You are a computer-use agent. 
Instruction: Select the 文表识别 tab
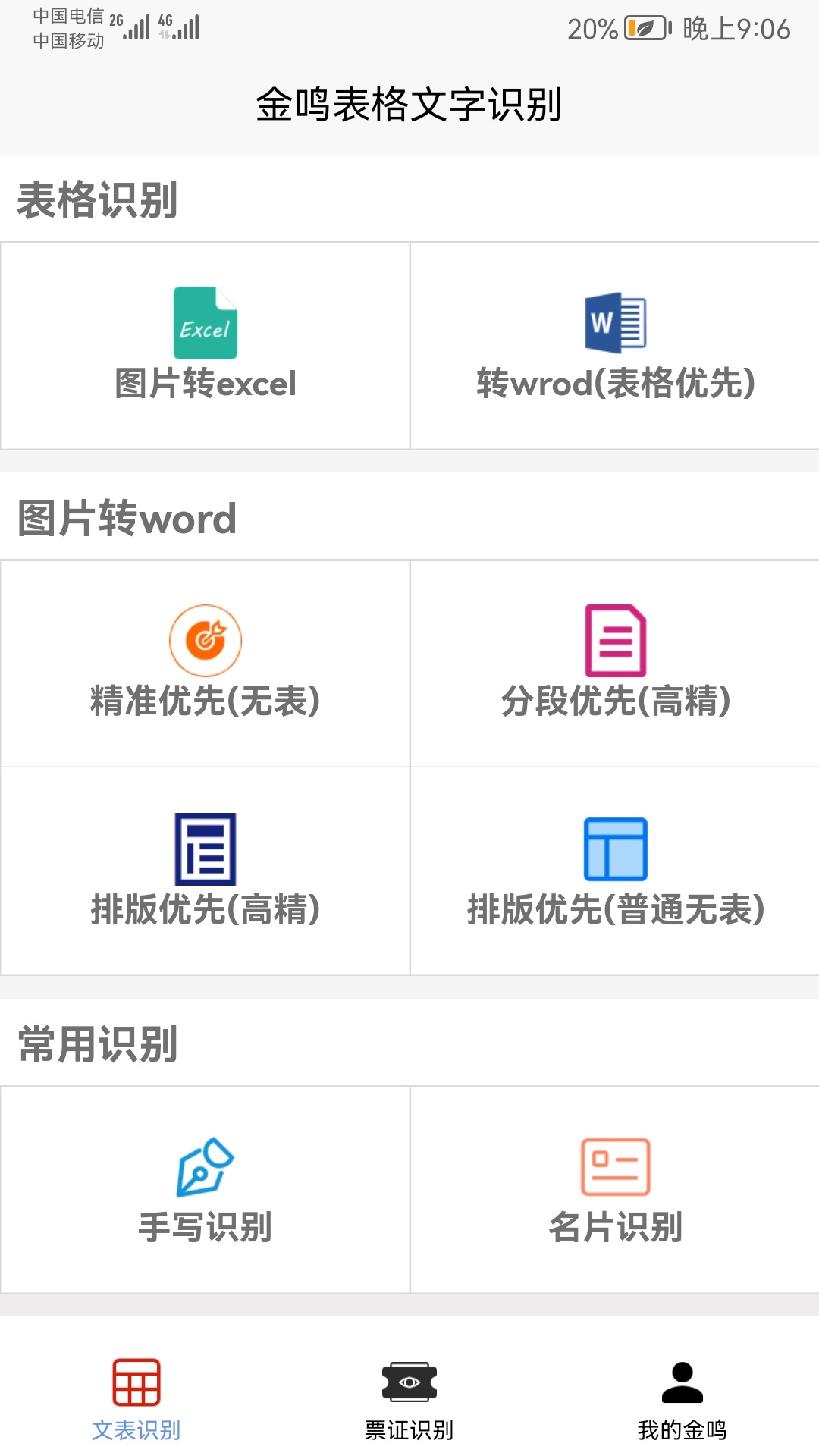tap(135, 1407)
